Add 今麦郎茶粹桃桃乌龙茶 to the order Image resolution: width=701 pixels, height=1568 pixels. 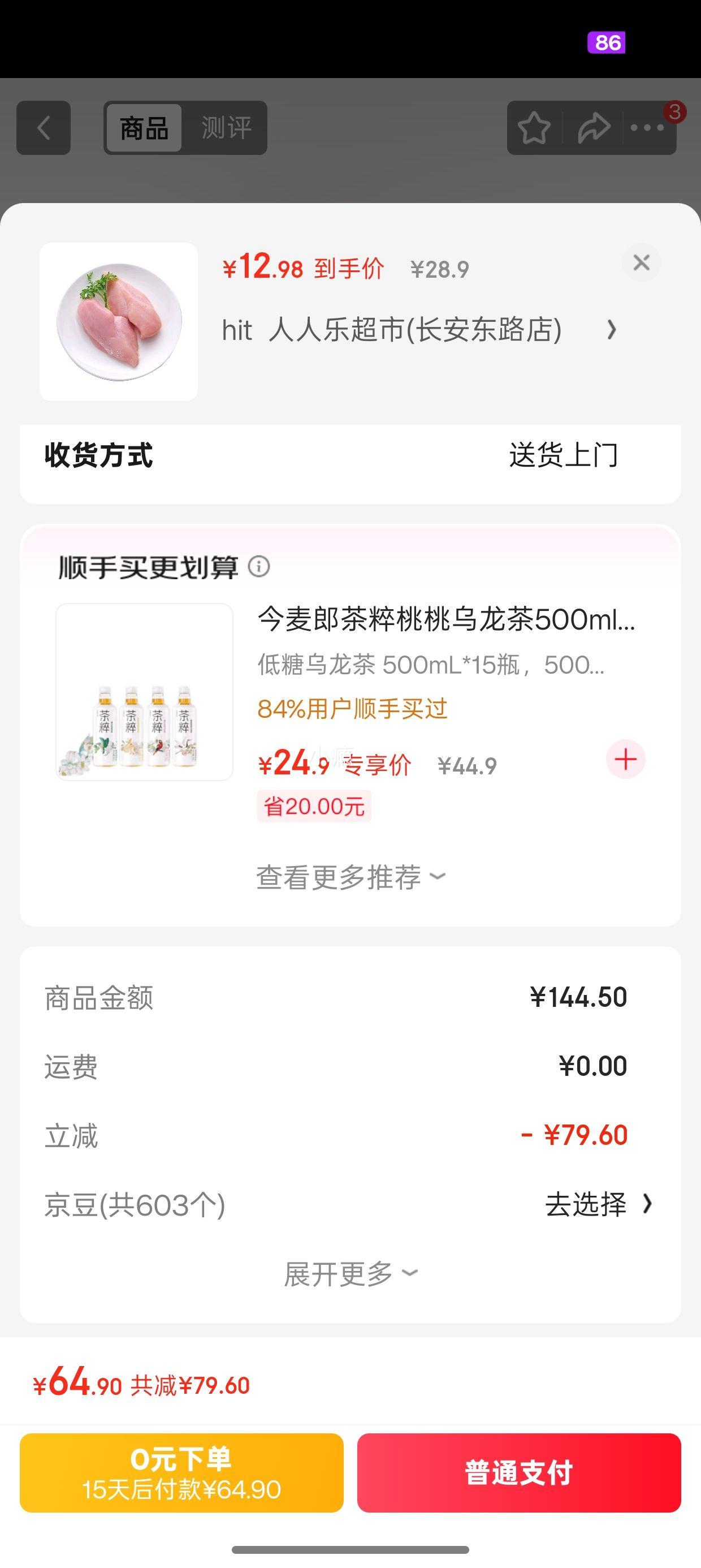coord(625,759)
